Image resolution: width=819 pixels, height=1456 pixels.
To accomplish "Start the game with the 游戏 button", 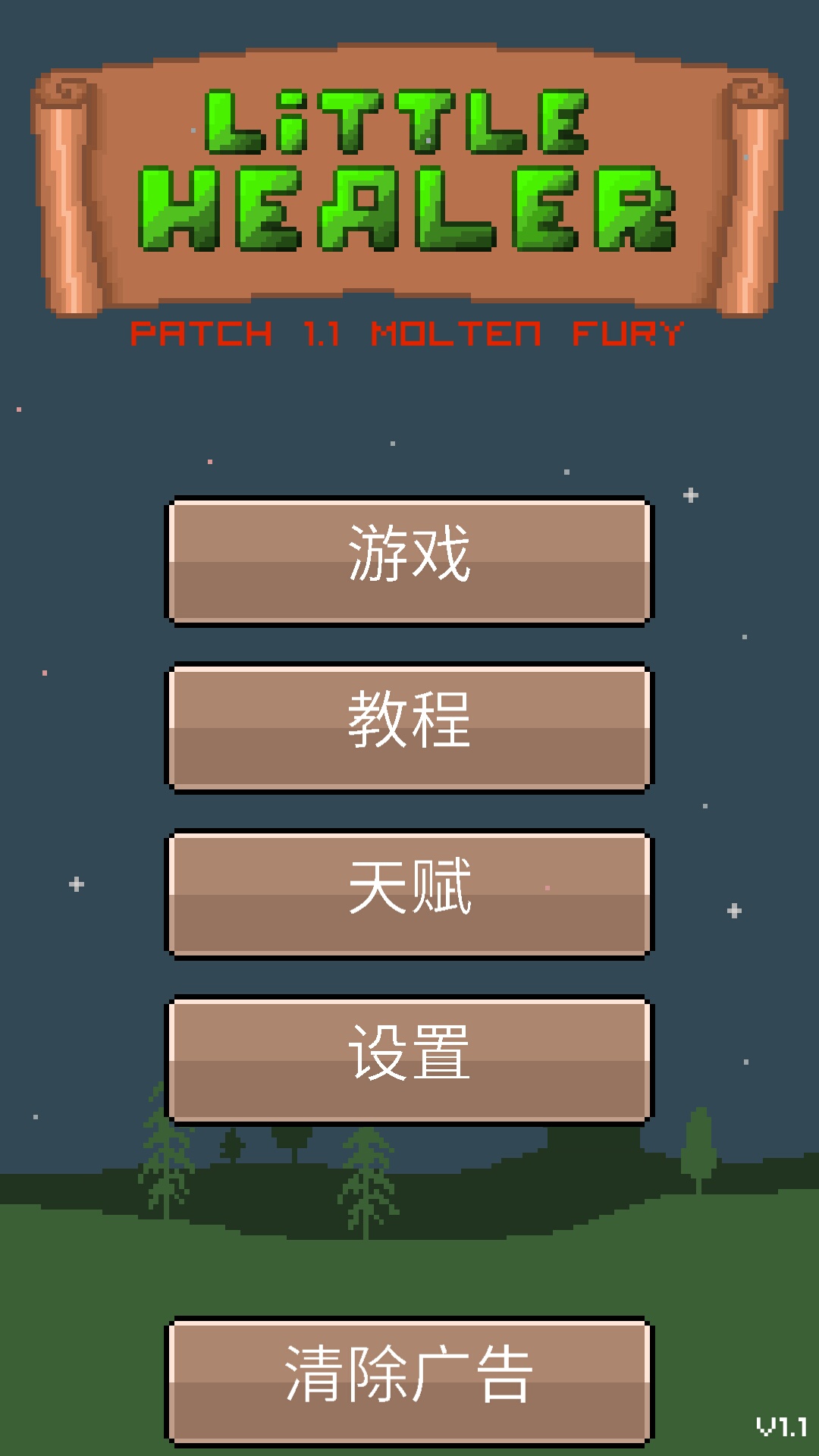I will pyautogui.click(x=409, y=561).
